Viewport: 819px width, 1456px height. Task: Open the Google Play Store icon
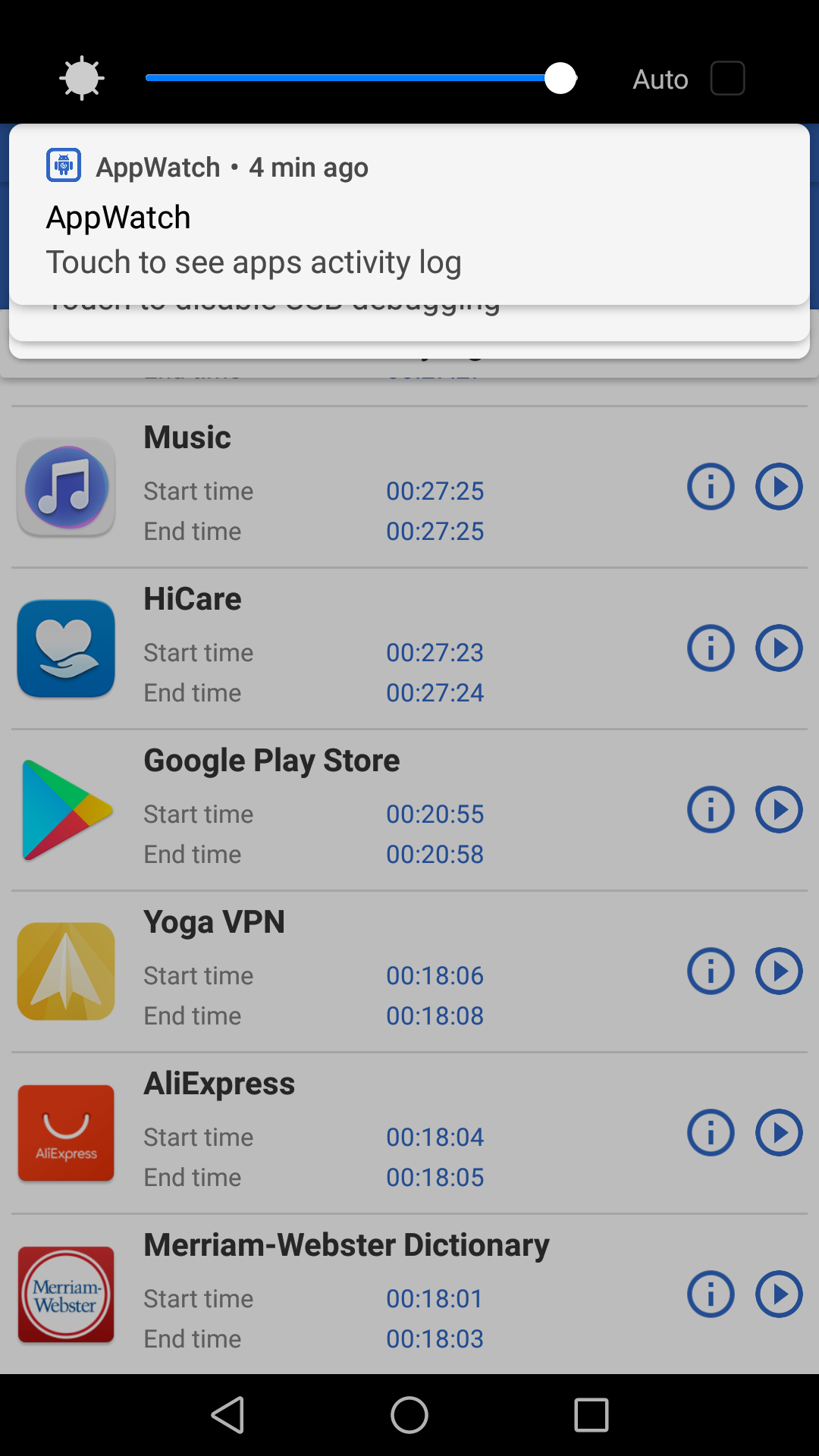66,809
